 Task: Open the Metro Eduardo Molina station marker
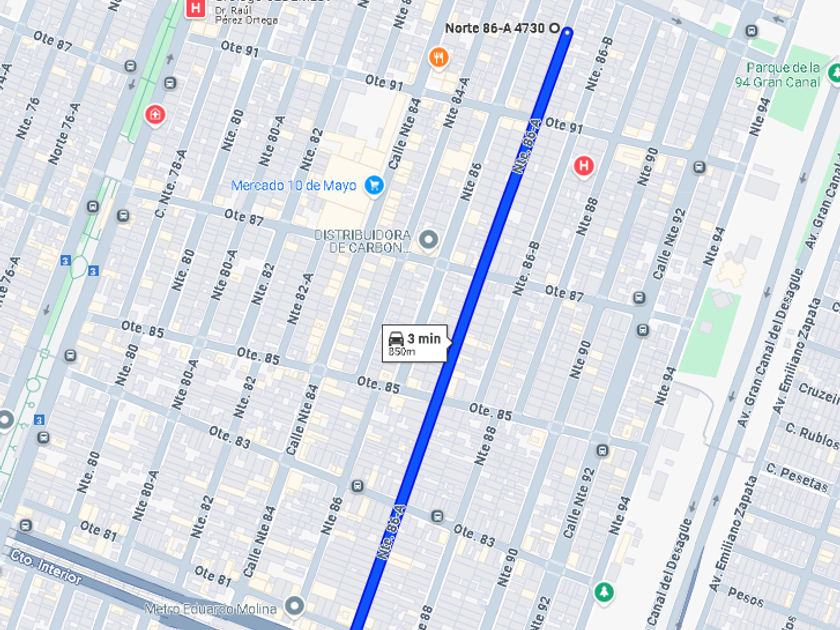(293, 606)
